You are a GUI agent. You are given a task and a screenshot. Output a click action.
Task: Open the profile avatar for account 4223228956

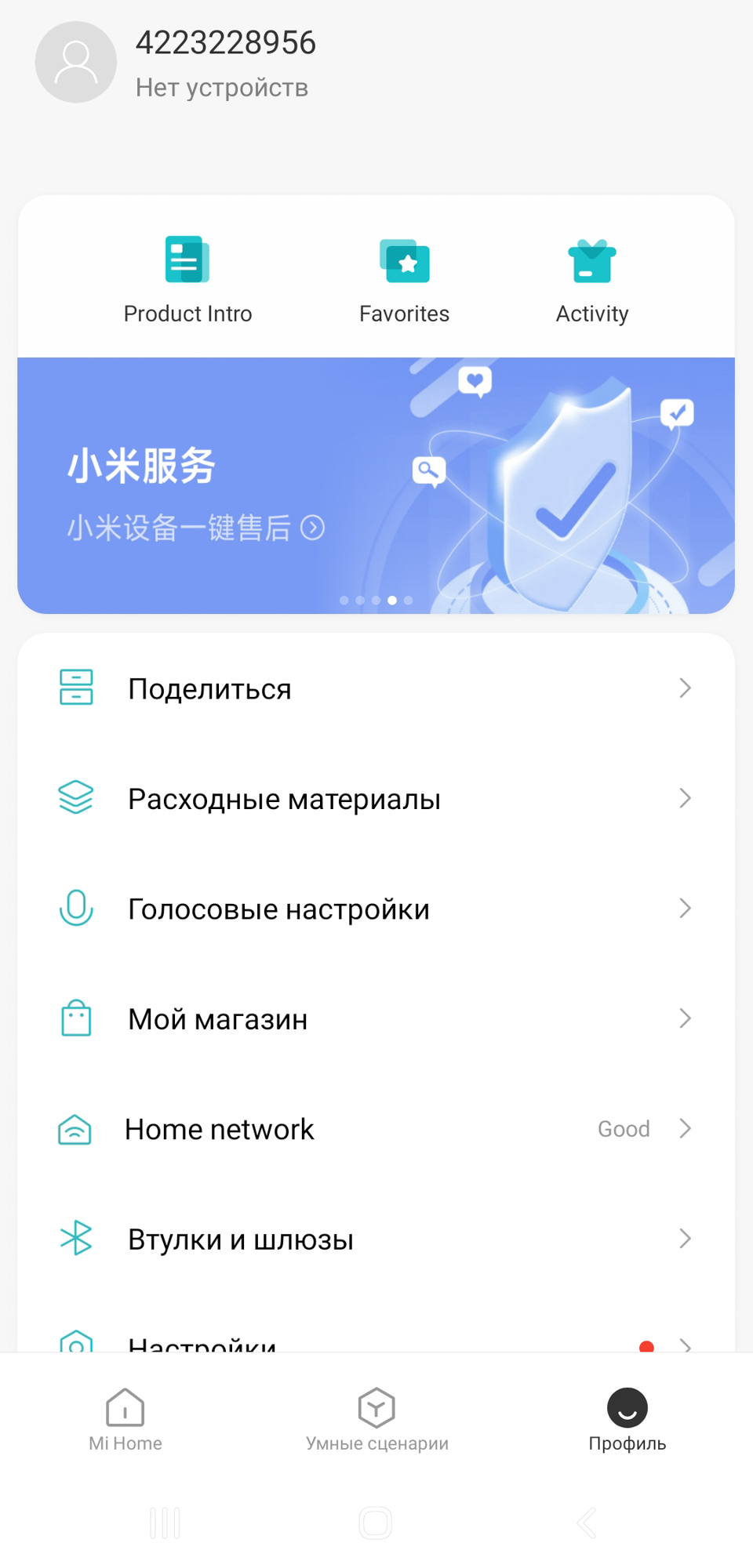click(x=76, y=63)
